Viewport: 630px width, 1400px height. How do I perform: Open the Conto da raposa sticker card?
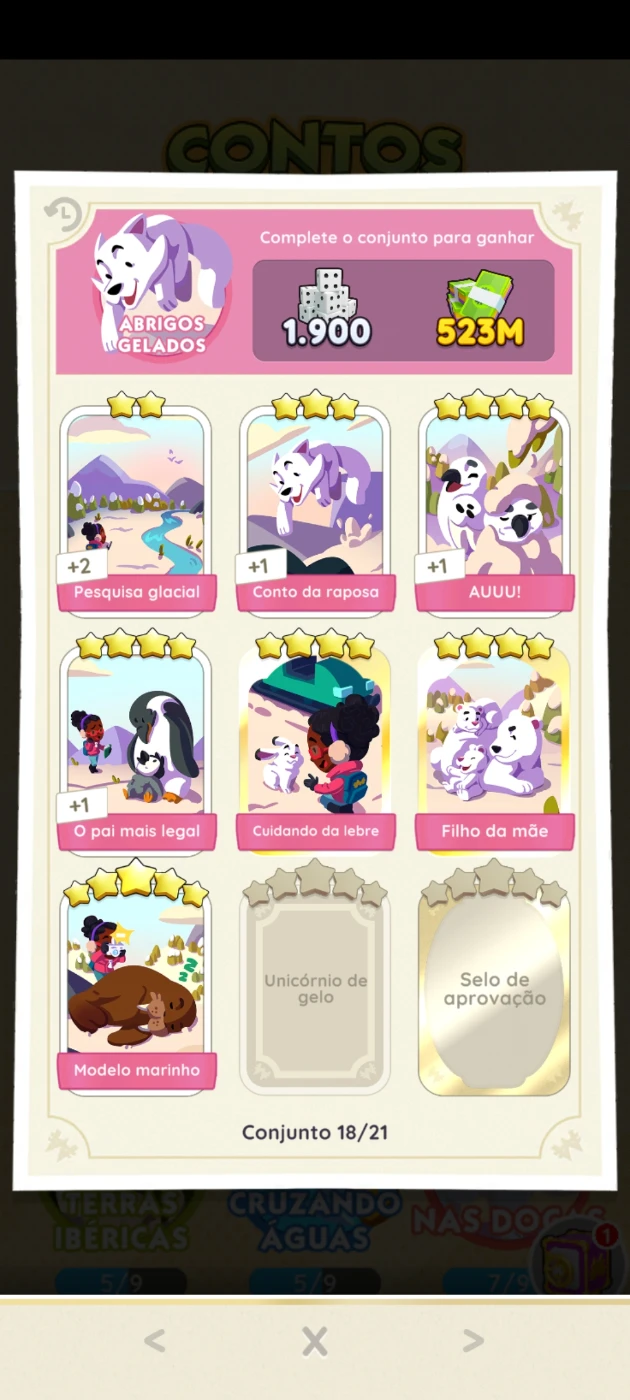pyautogui.click(x=315, y=503)
